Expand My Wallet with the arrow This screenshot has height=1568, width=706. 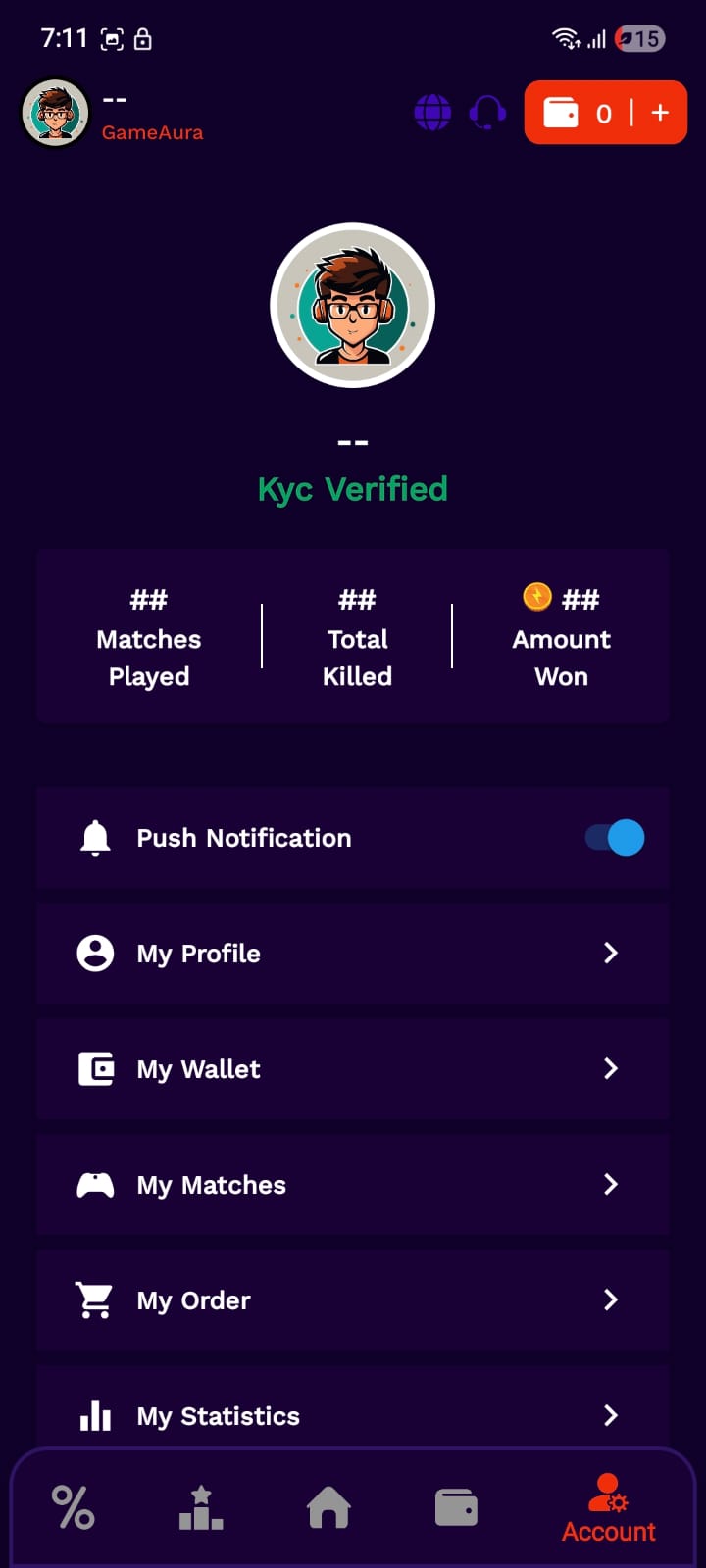(x=610, y=1068)
